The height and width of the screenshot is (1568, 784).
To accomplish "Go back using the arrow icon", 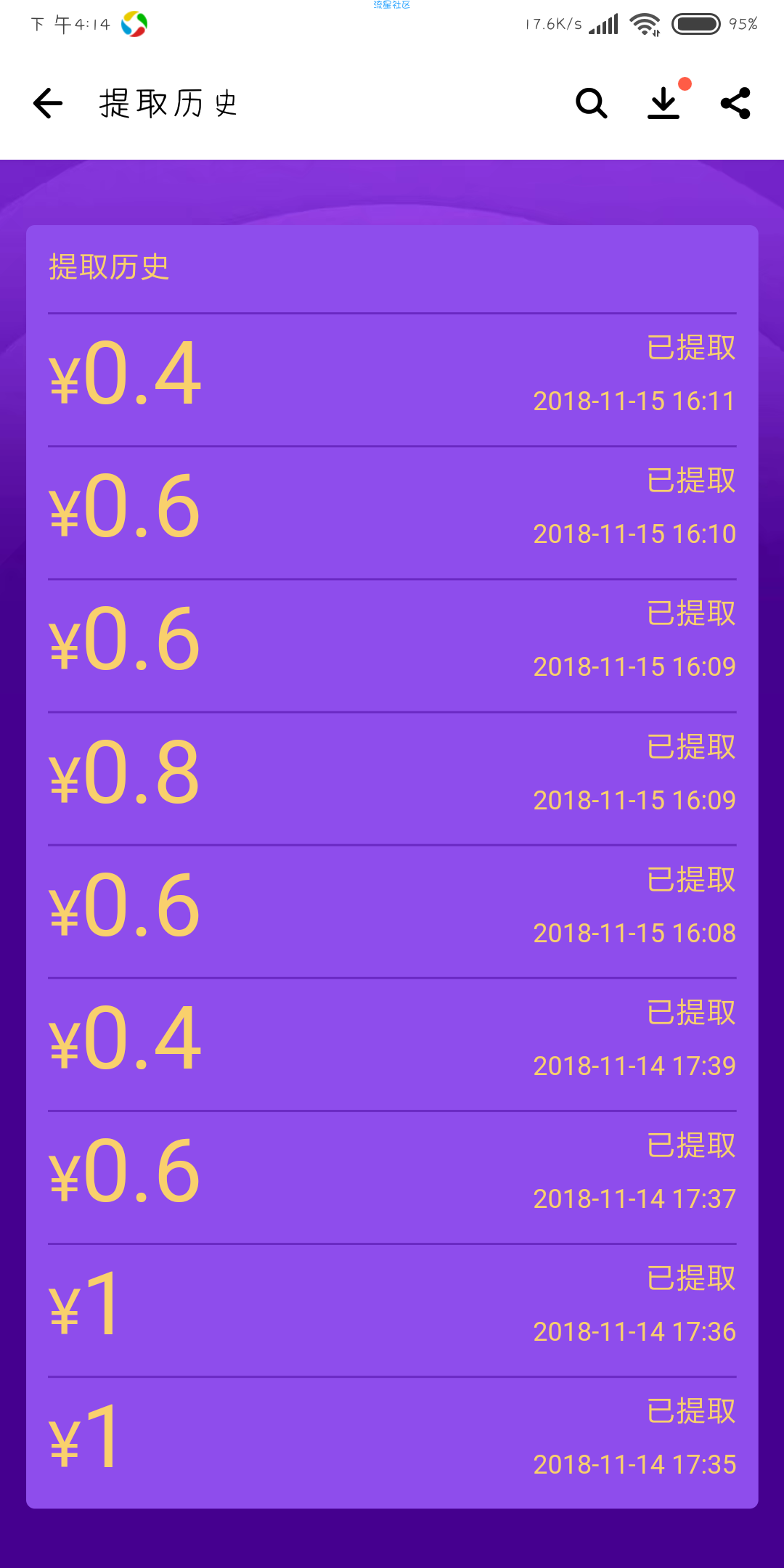I will click(48, 103).
